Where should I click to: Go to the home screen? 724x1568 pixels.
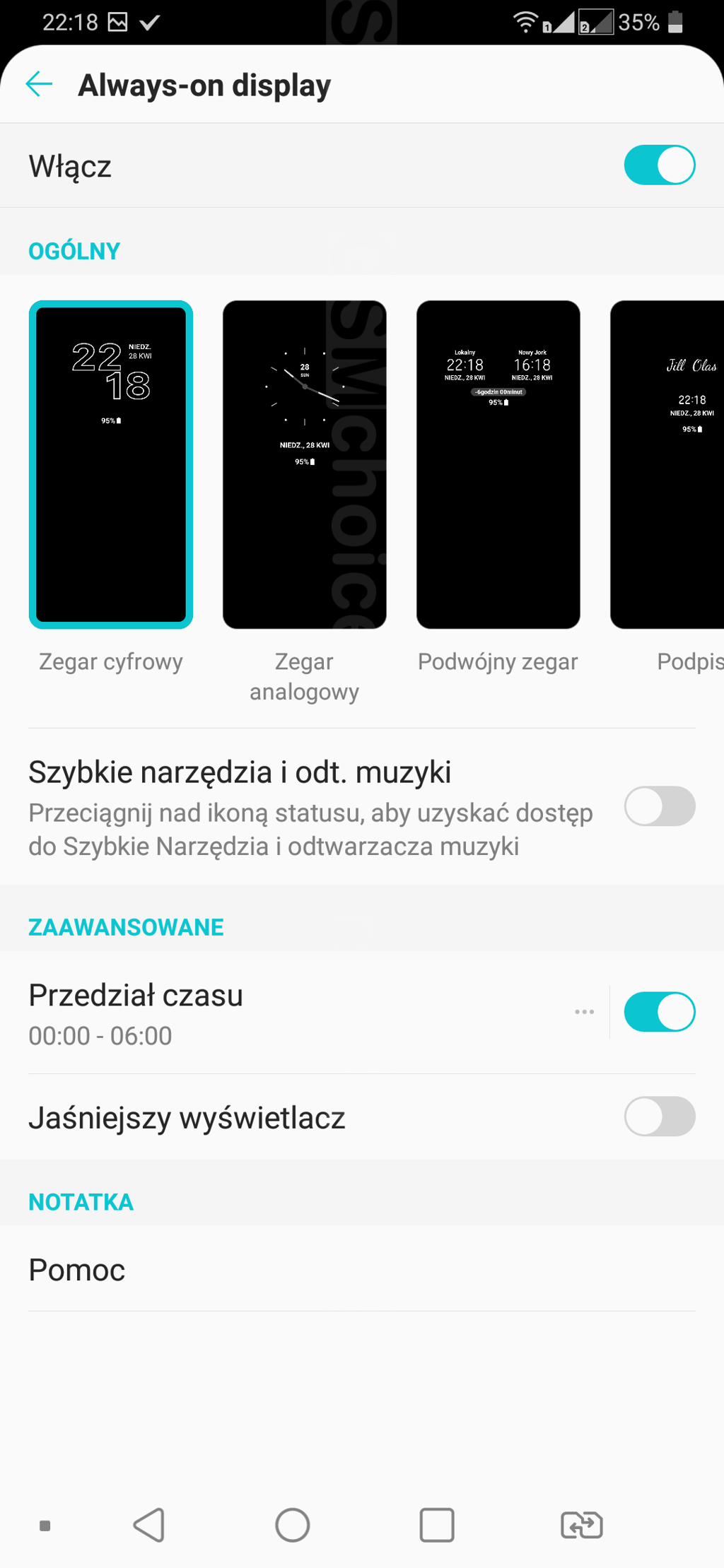click(292, 1525)
